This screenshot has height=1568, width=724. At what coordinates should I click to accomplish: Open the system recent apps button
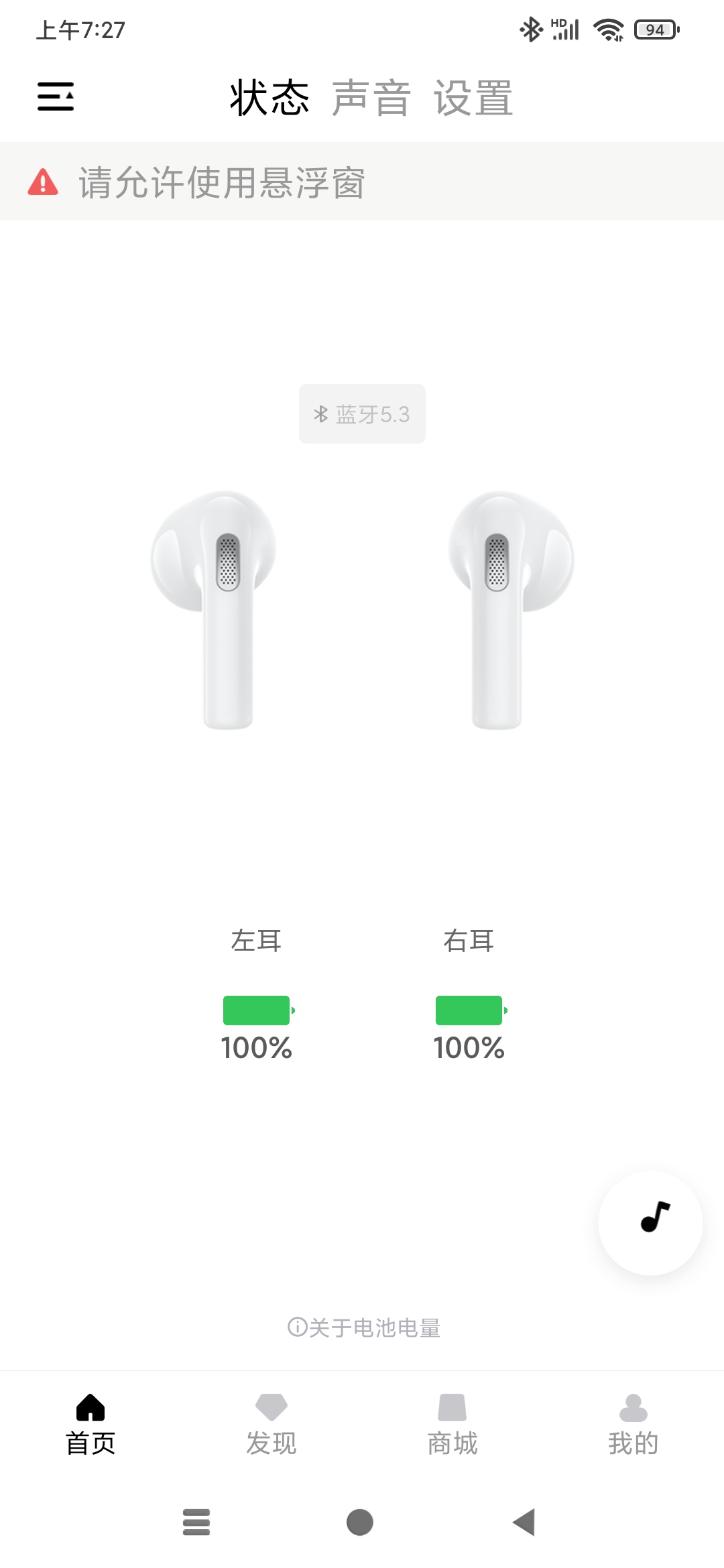click(x=196, y=1522)
